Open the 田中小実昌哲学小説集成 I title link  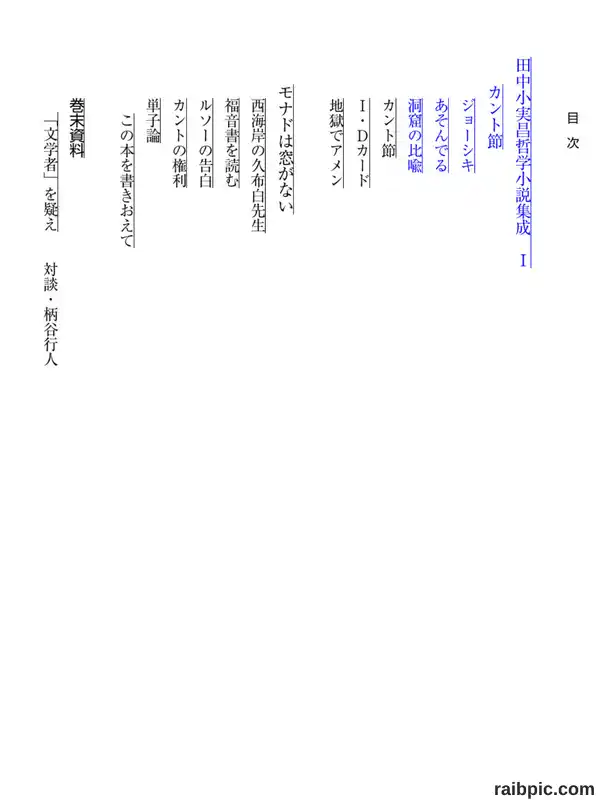pyautogui.click(x=523, y=162)
